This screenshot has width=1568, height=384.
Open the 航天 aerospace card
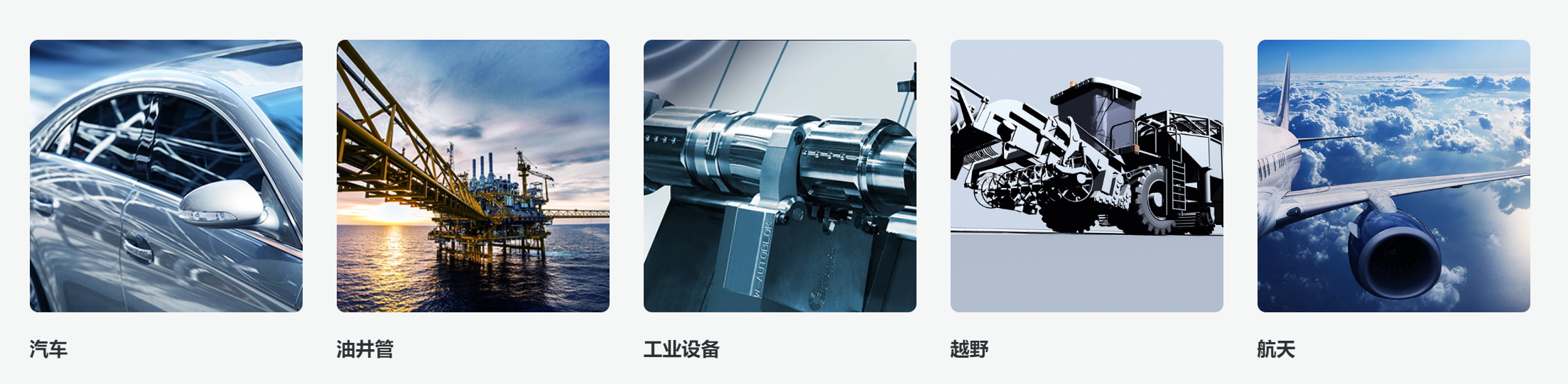1393,176
